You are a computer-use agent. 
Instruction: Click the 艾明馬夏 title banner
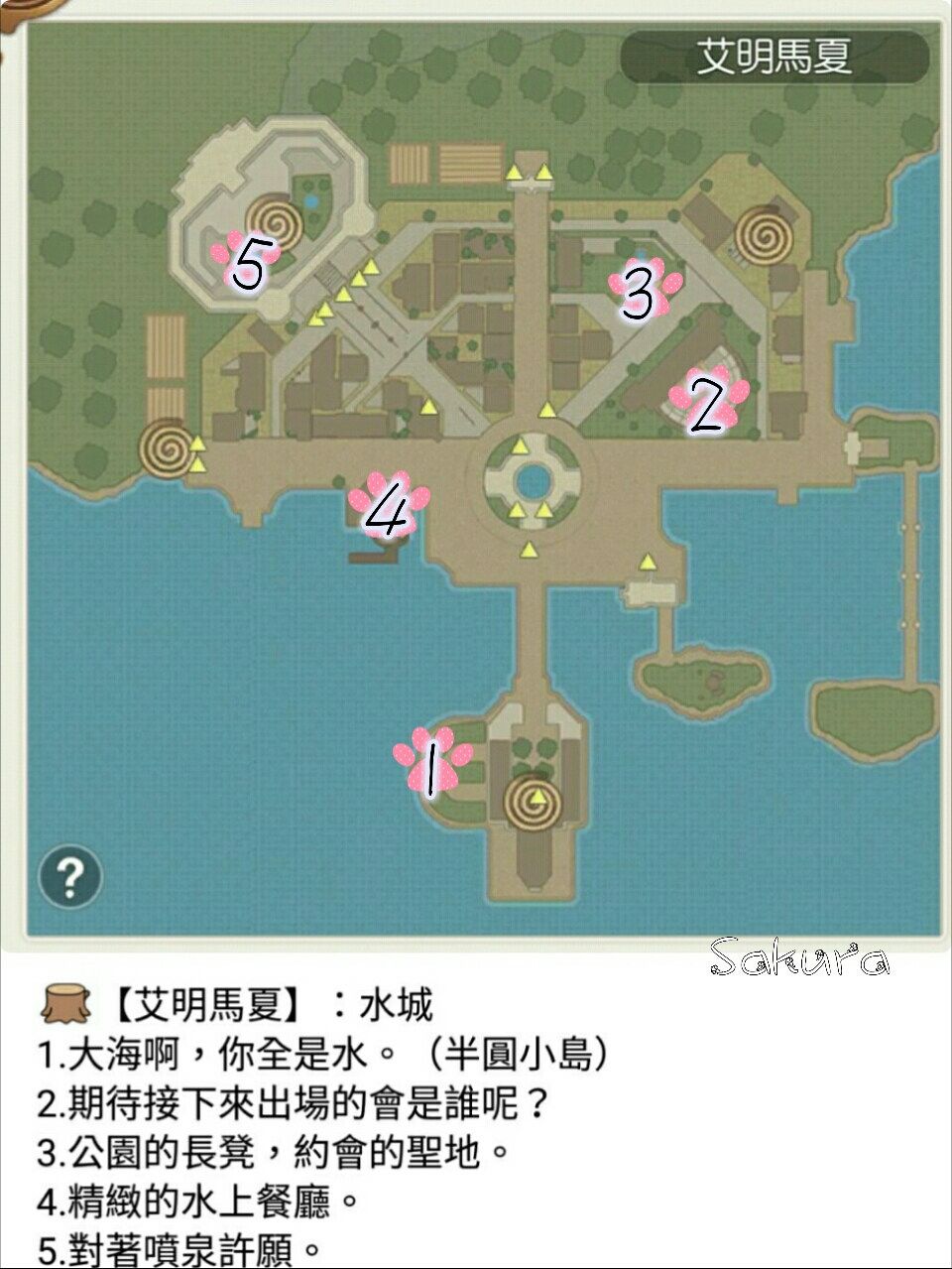pos(773,57)
